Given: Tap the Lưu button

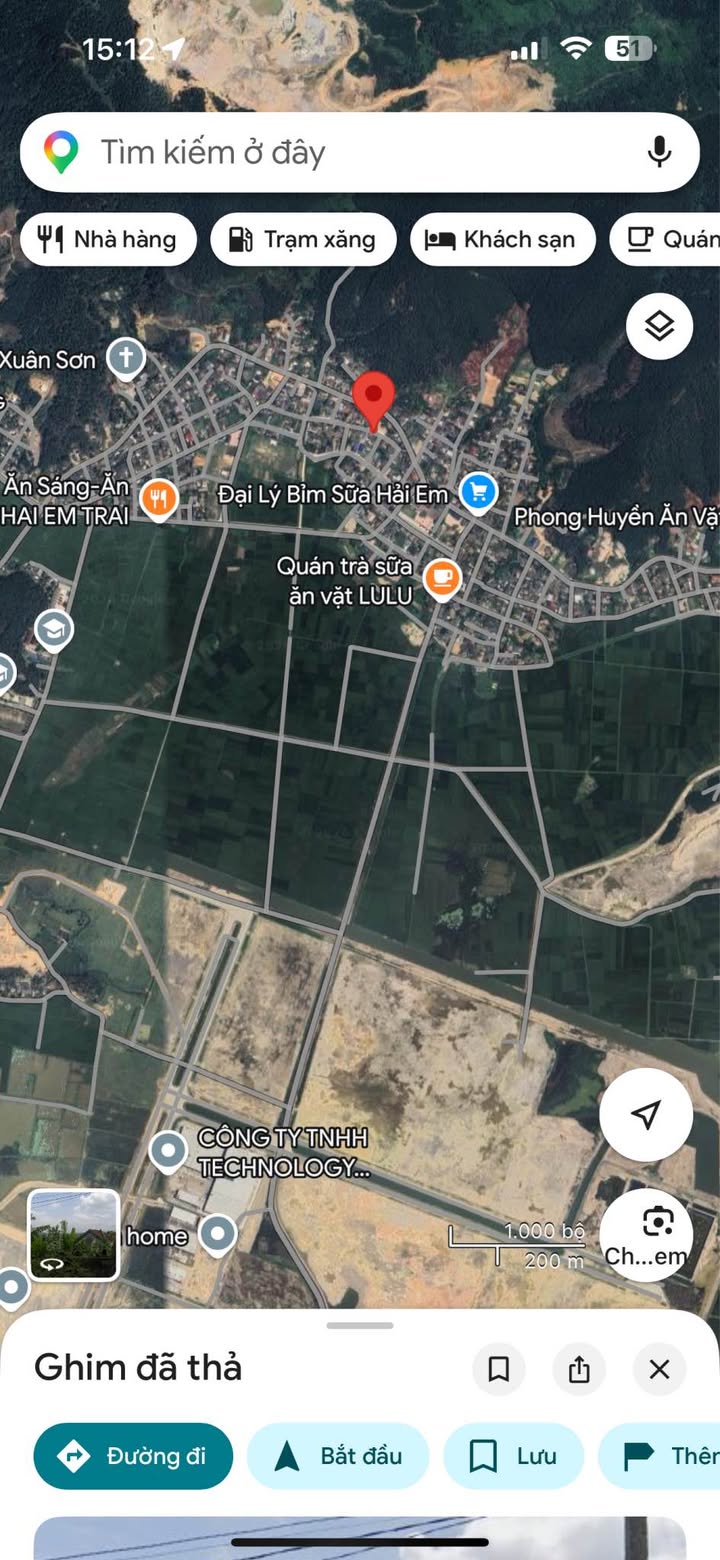Looking at the screenshot, I should pyautogui.click(x=513, y=1456).
